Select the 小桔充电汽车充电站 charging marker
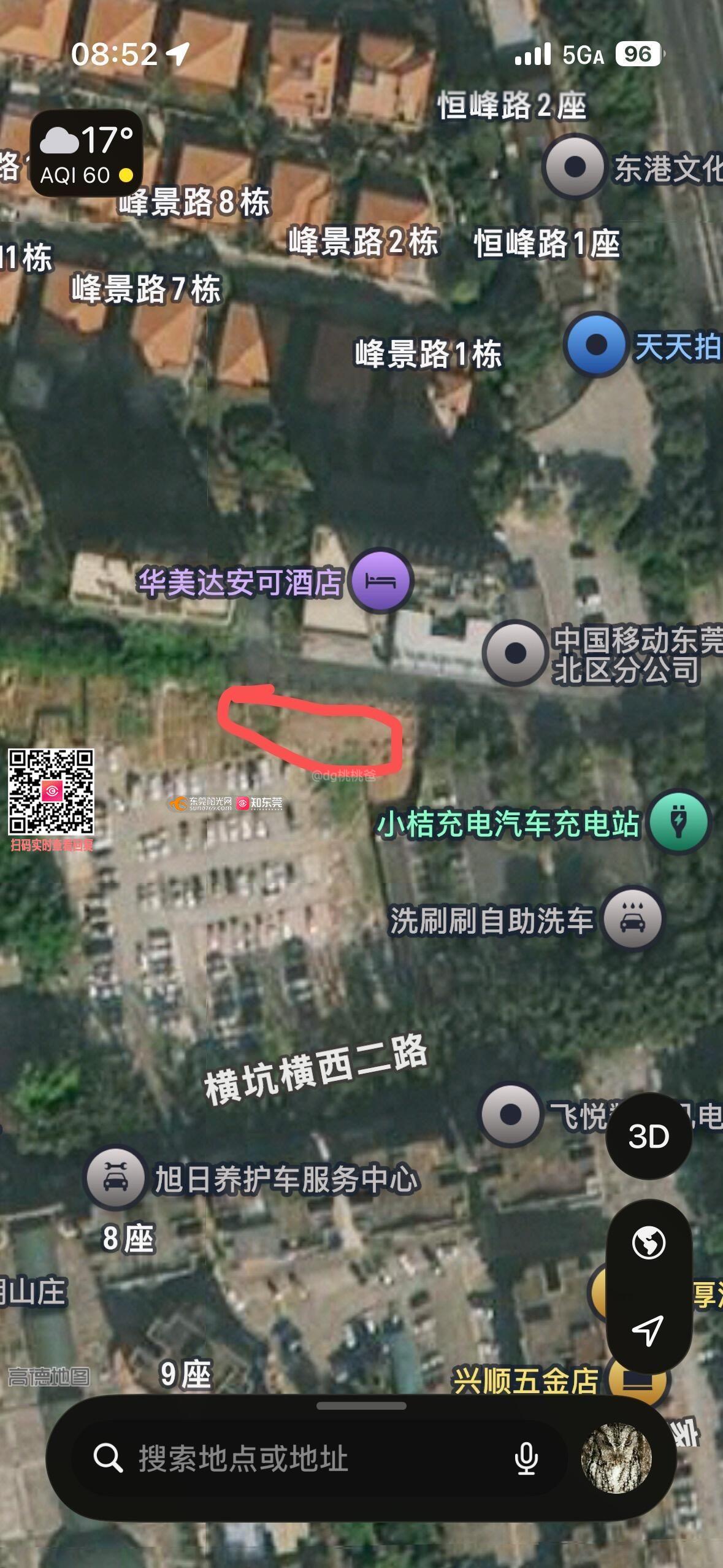 (x=678, y=822)
